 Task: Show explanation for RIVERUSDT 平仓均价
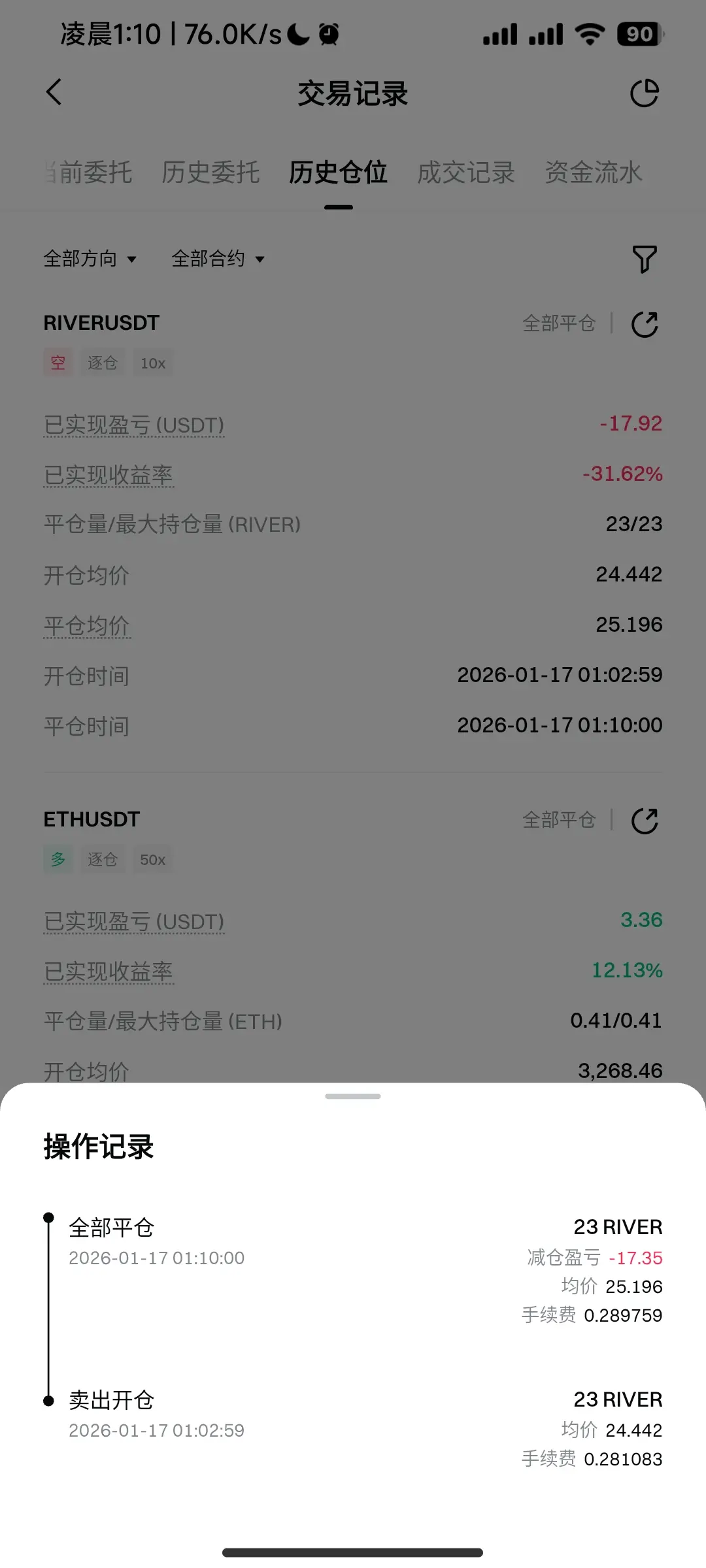click(x=87, y=625)
